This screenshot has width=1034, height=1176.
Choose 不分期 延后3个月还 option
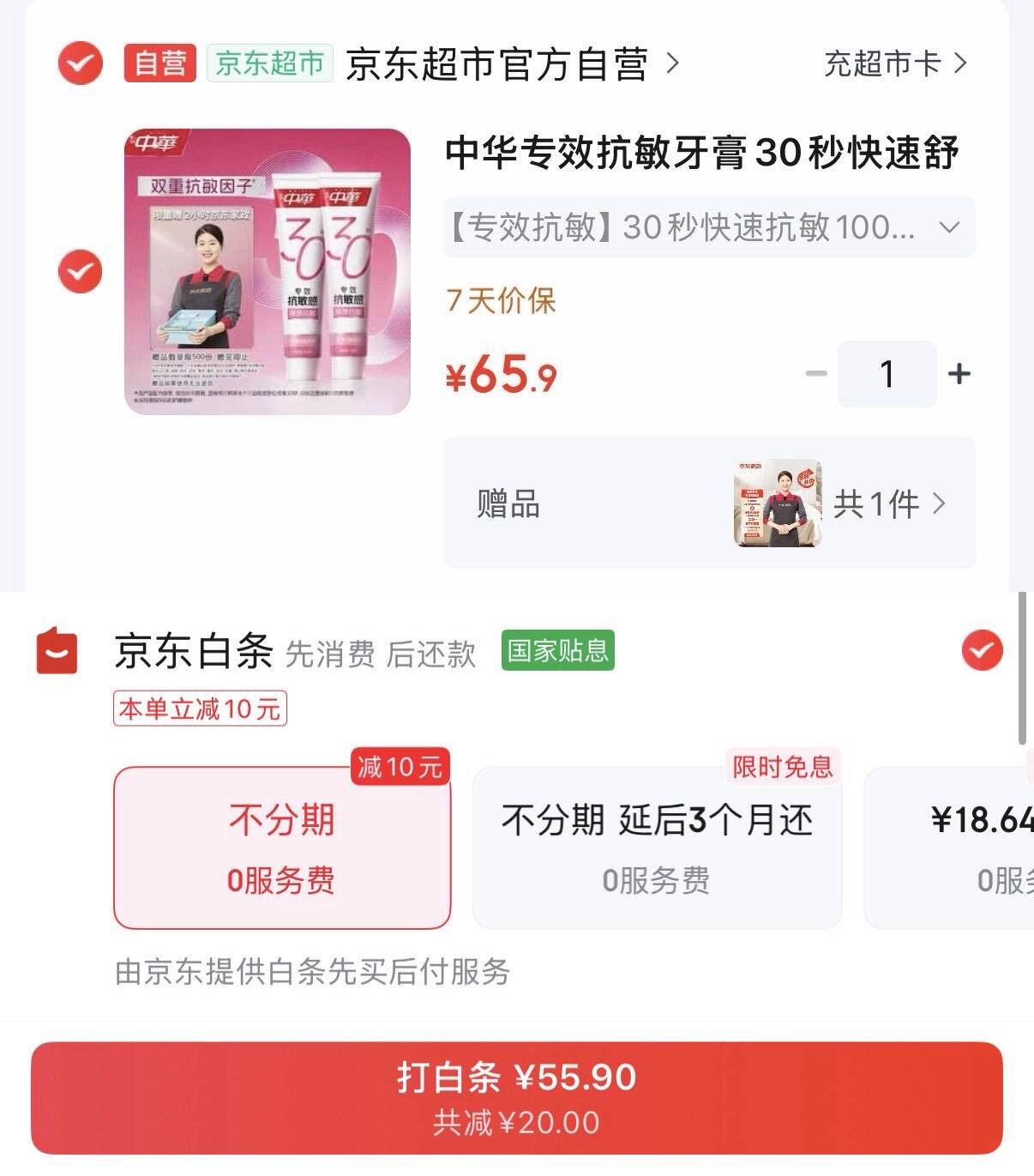(x=657, y=847)
